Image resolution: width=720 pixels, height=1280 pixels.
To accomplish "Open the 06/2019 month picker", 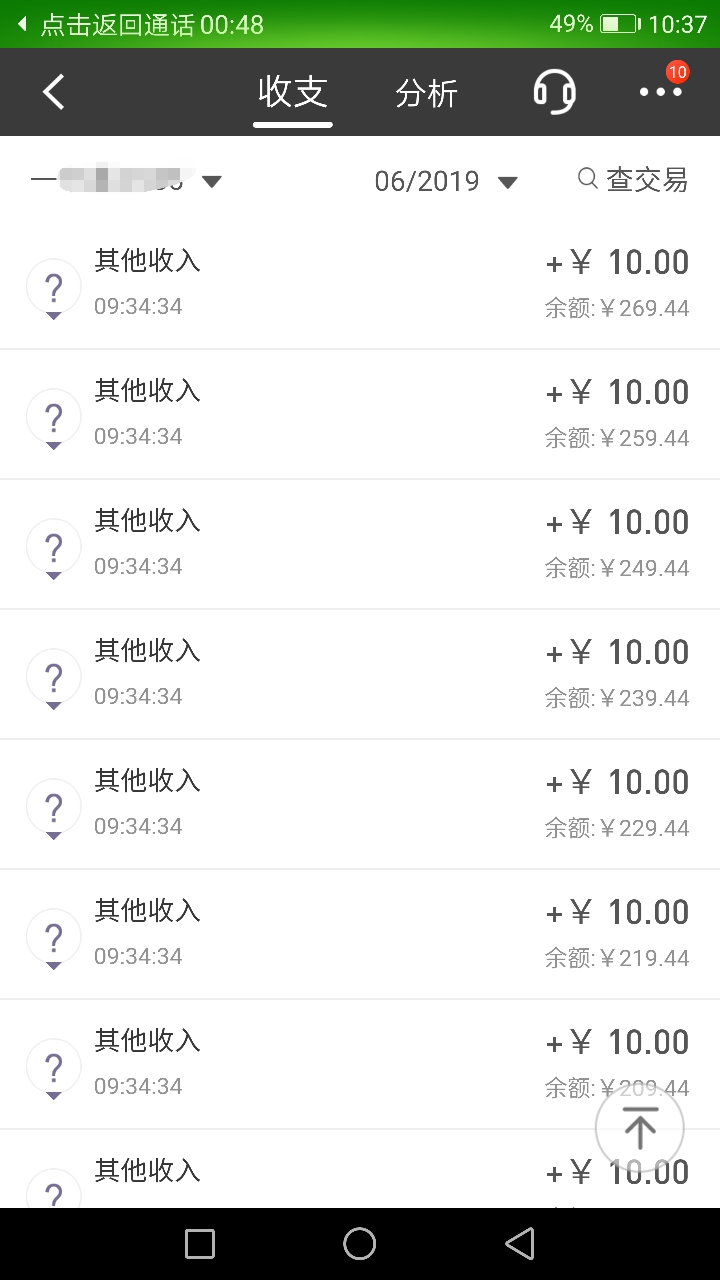I will (x=446, y=181).
